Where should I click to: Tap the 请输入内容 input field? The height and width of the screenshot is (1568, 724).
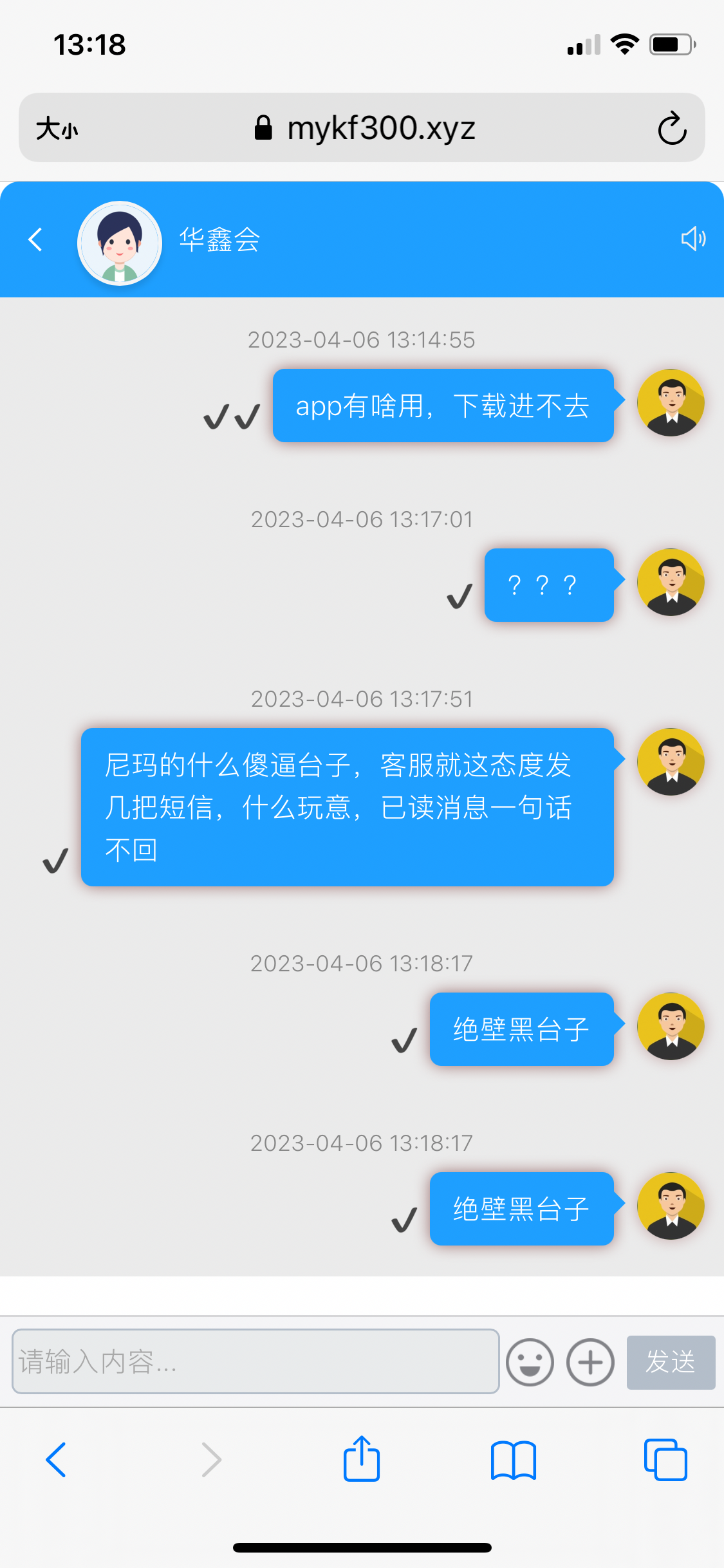(255, 1362)
